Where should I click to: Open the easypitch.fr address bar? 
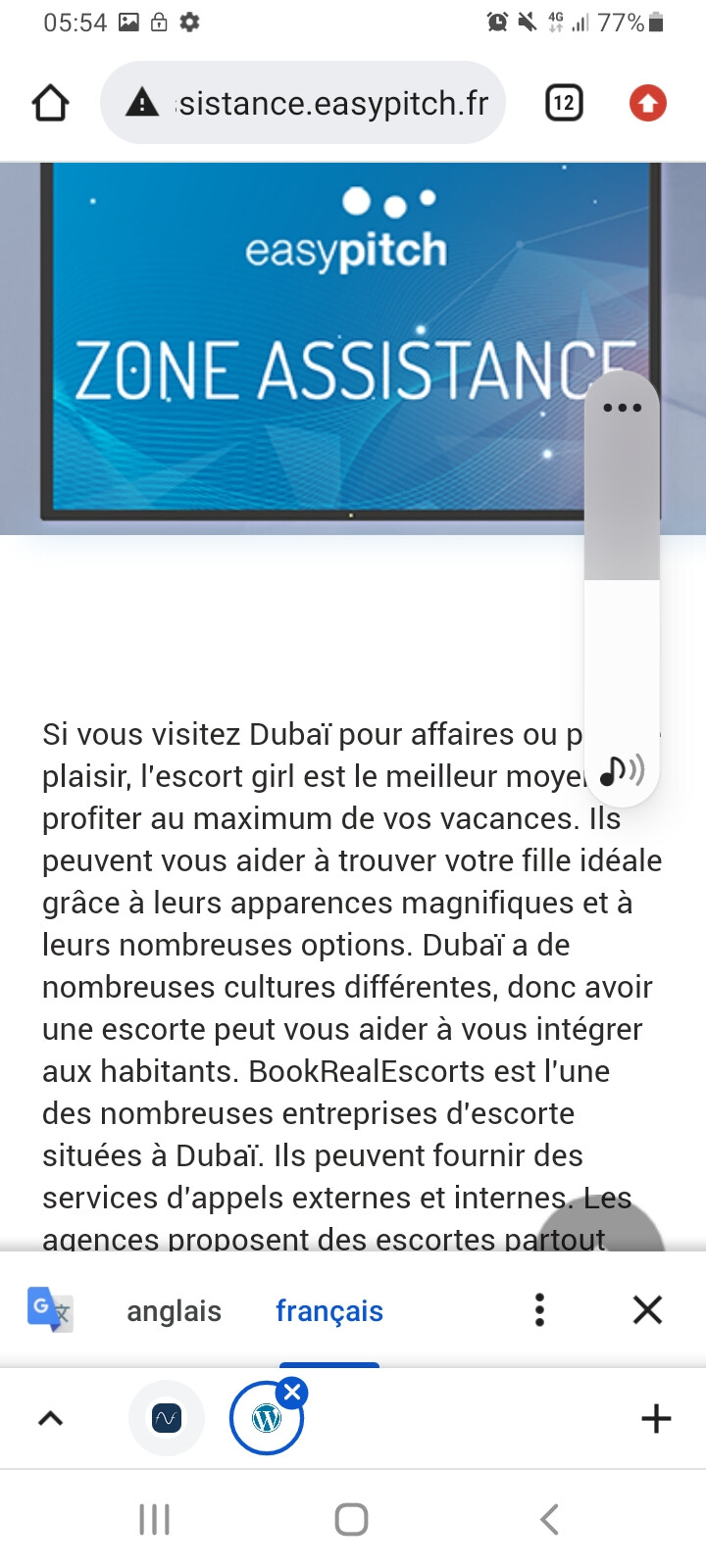point(304,103)
